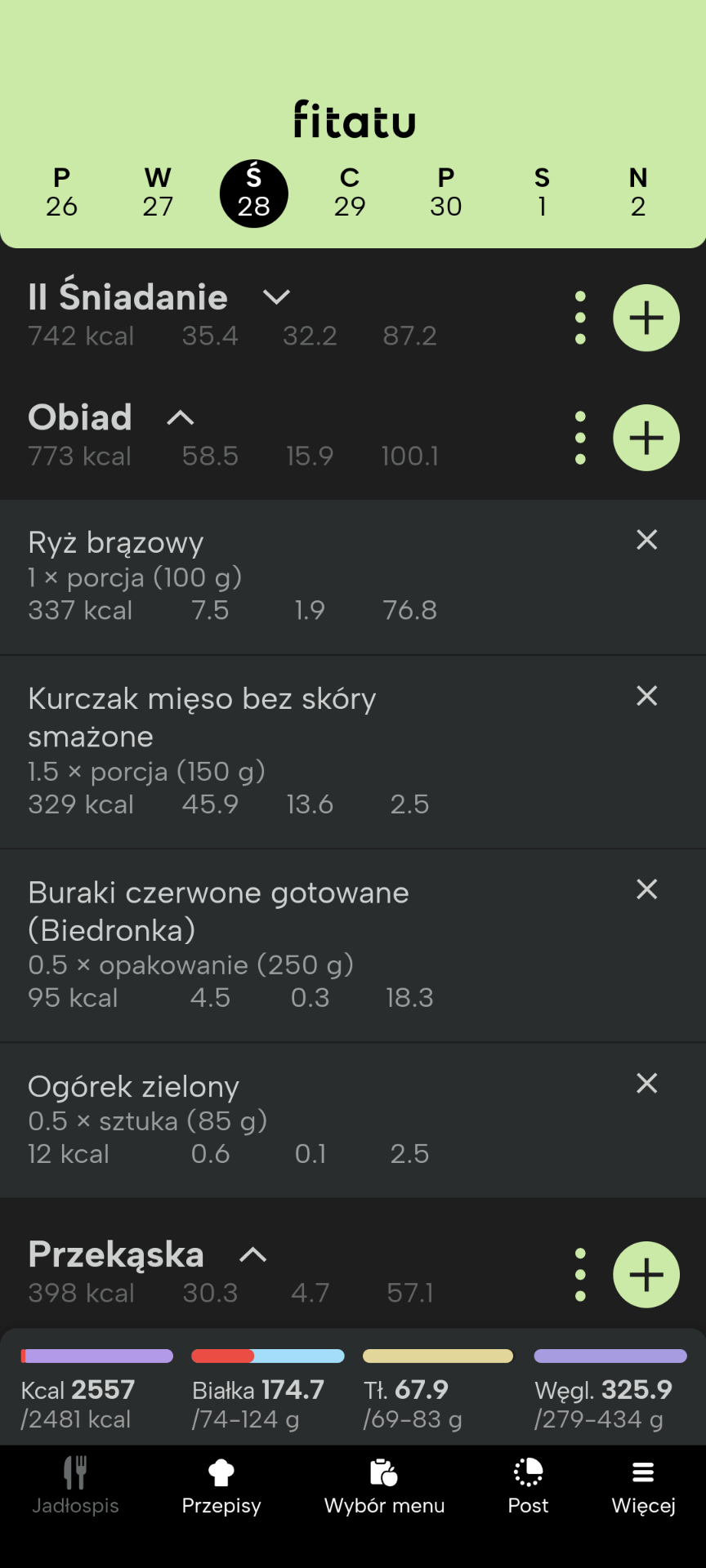Remove Ryż brązowy from Obiad
Image resolution: width=706 pixels, height=1568 pixels.
click(646, 540)
